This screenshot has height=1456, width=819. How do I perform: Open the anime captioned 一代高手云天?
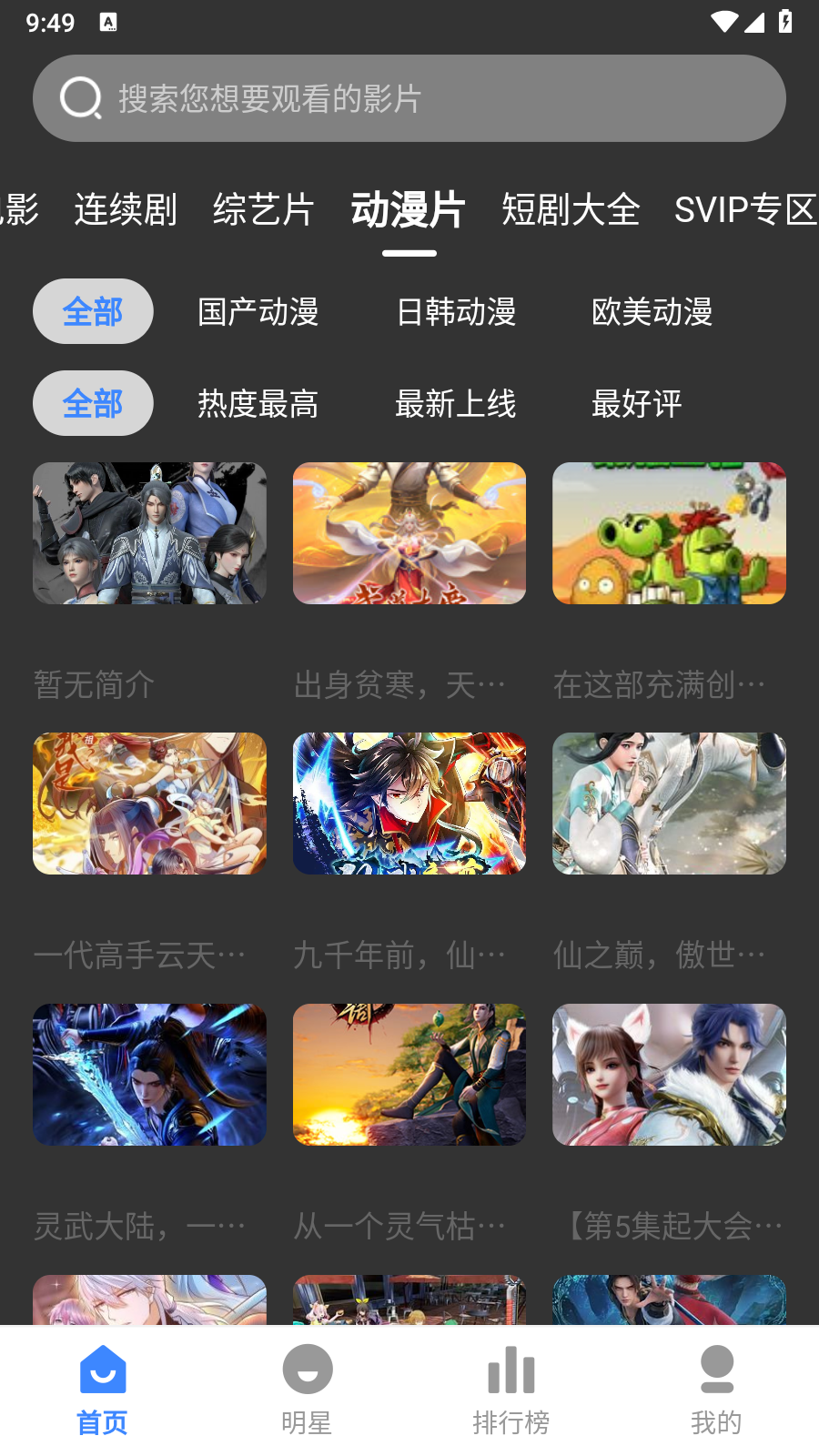pos(149,804)
